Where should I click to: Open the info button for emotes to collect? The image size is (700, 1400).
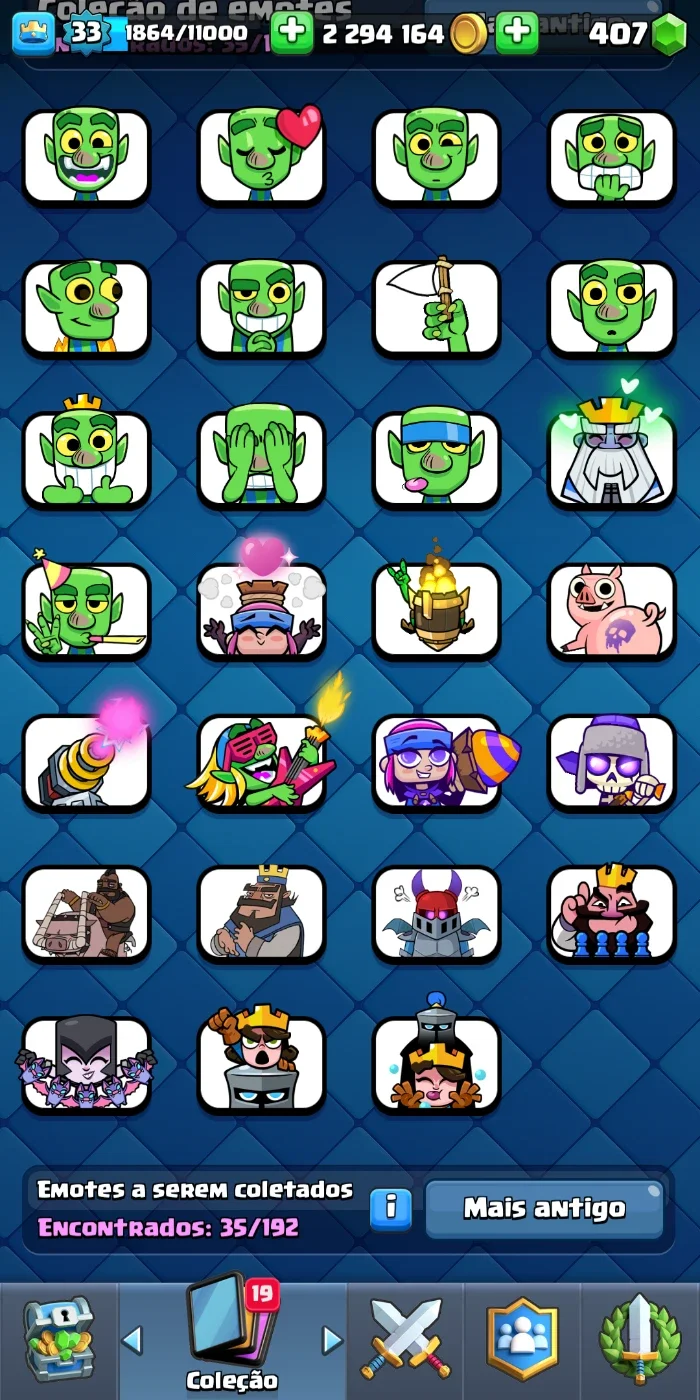tap(391, 1208)
